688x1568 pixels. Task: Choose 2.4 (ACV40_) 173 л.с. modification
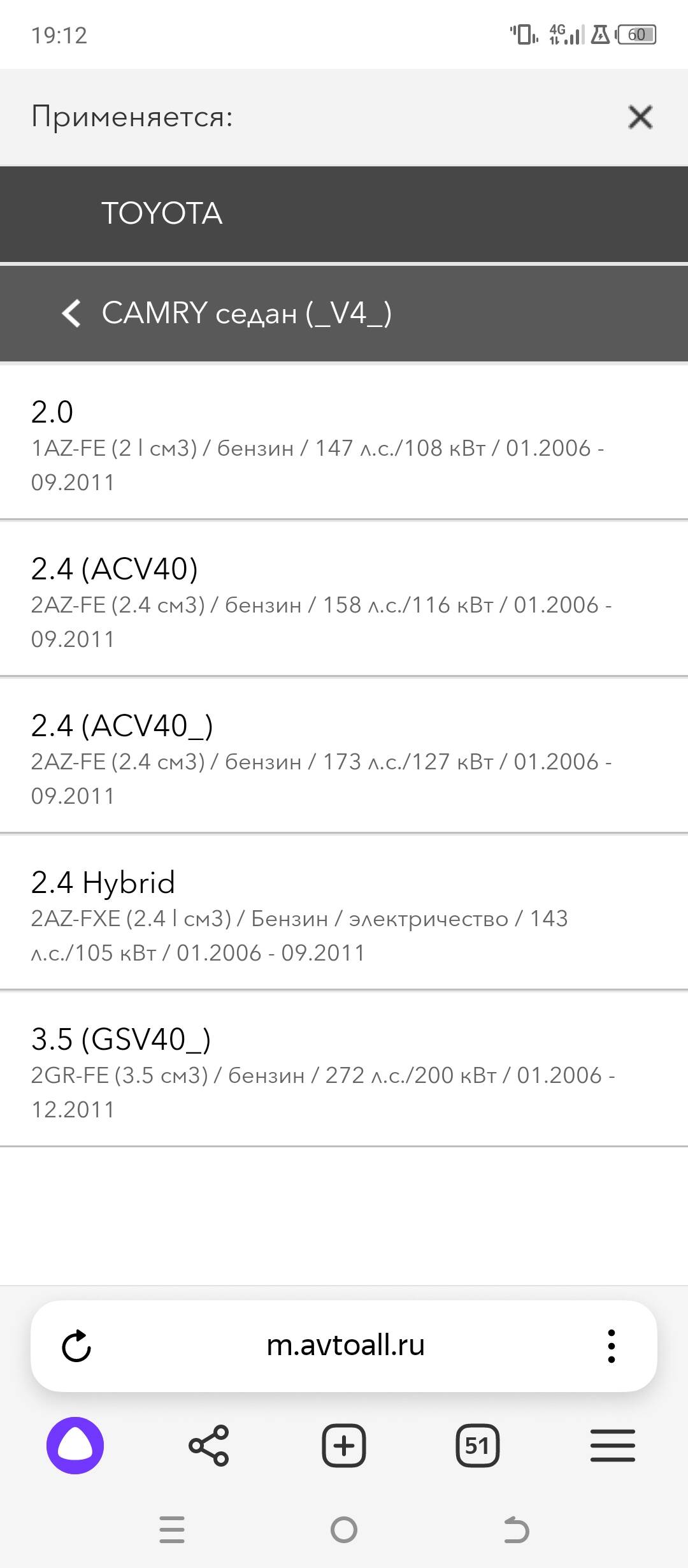[344, 758]
